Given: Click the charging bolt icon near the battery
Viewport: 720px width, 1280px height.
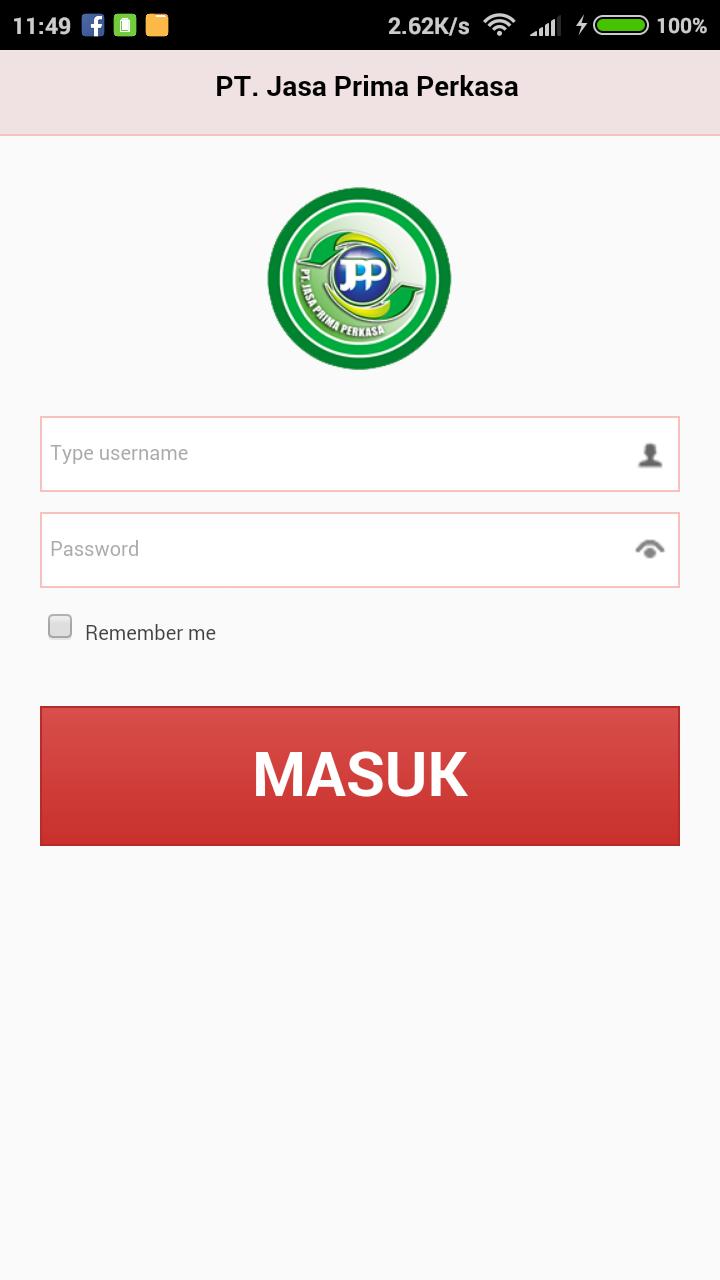Looking at the screenshot, I should click(581, 25).
